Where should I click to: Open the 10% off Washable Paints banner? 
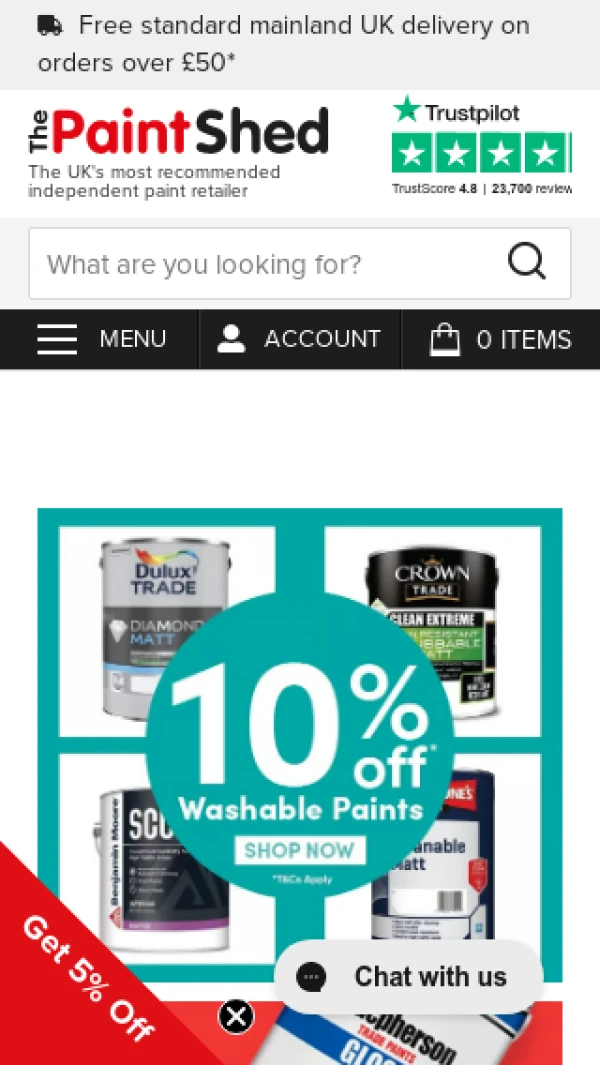[x=300, y=745]
